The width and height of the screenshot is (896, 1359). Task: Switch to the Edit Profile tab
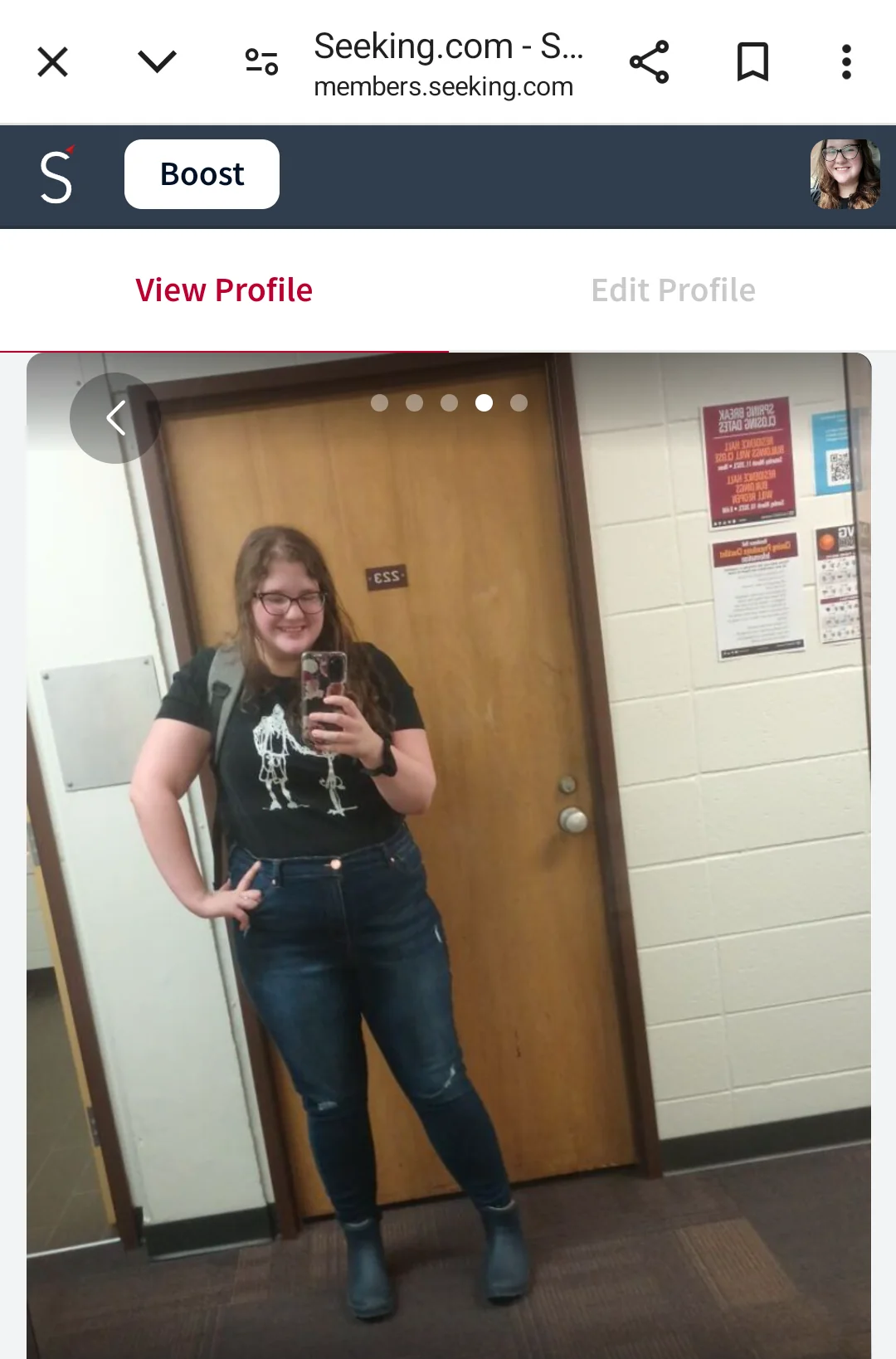point(673,290)
